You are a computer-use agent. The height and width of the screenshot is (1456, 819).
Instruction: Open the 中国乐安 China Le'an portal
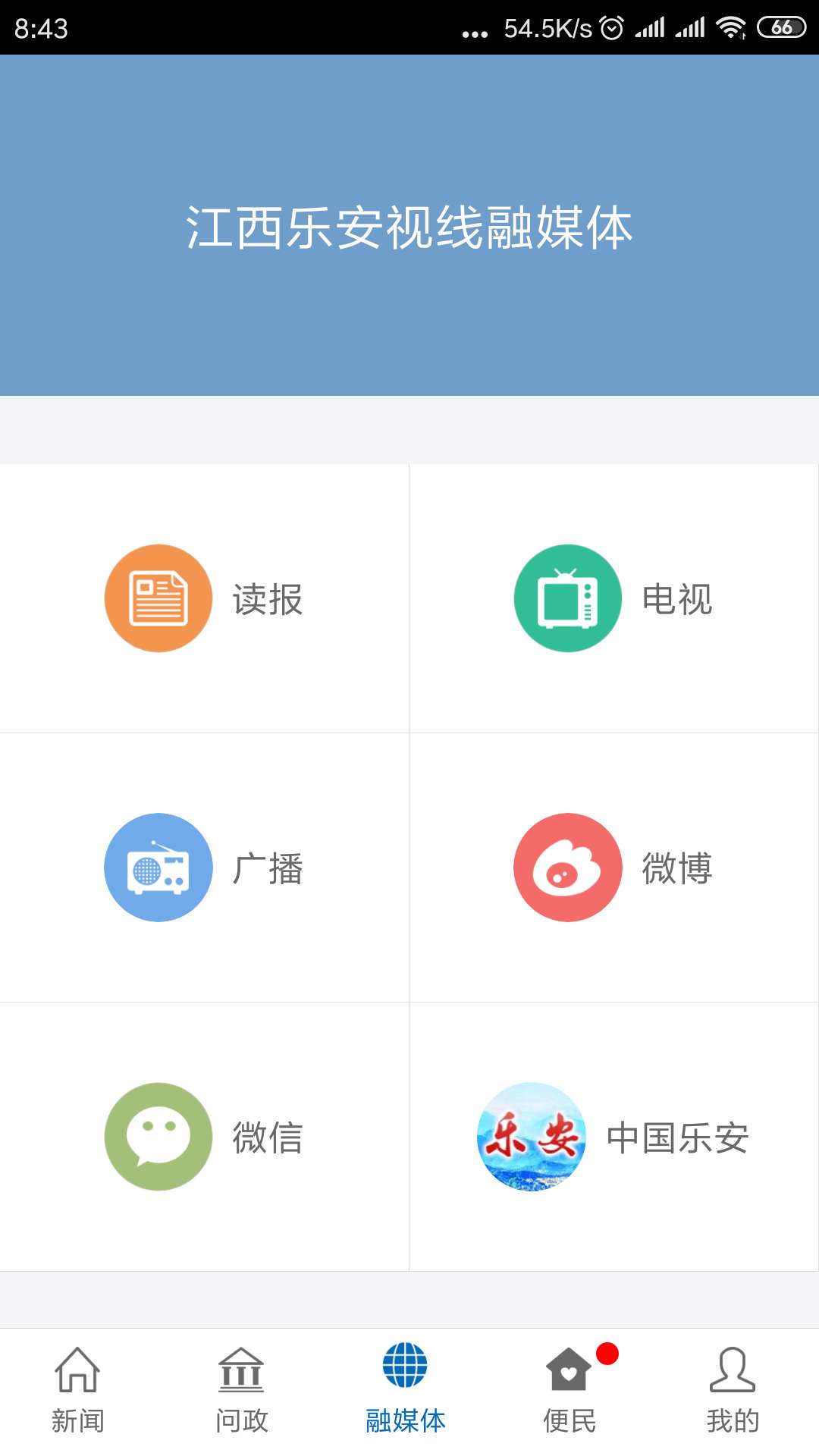614,1137
